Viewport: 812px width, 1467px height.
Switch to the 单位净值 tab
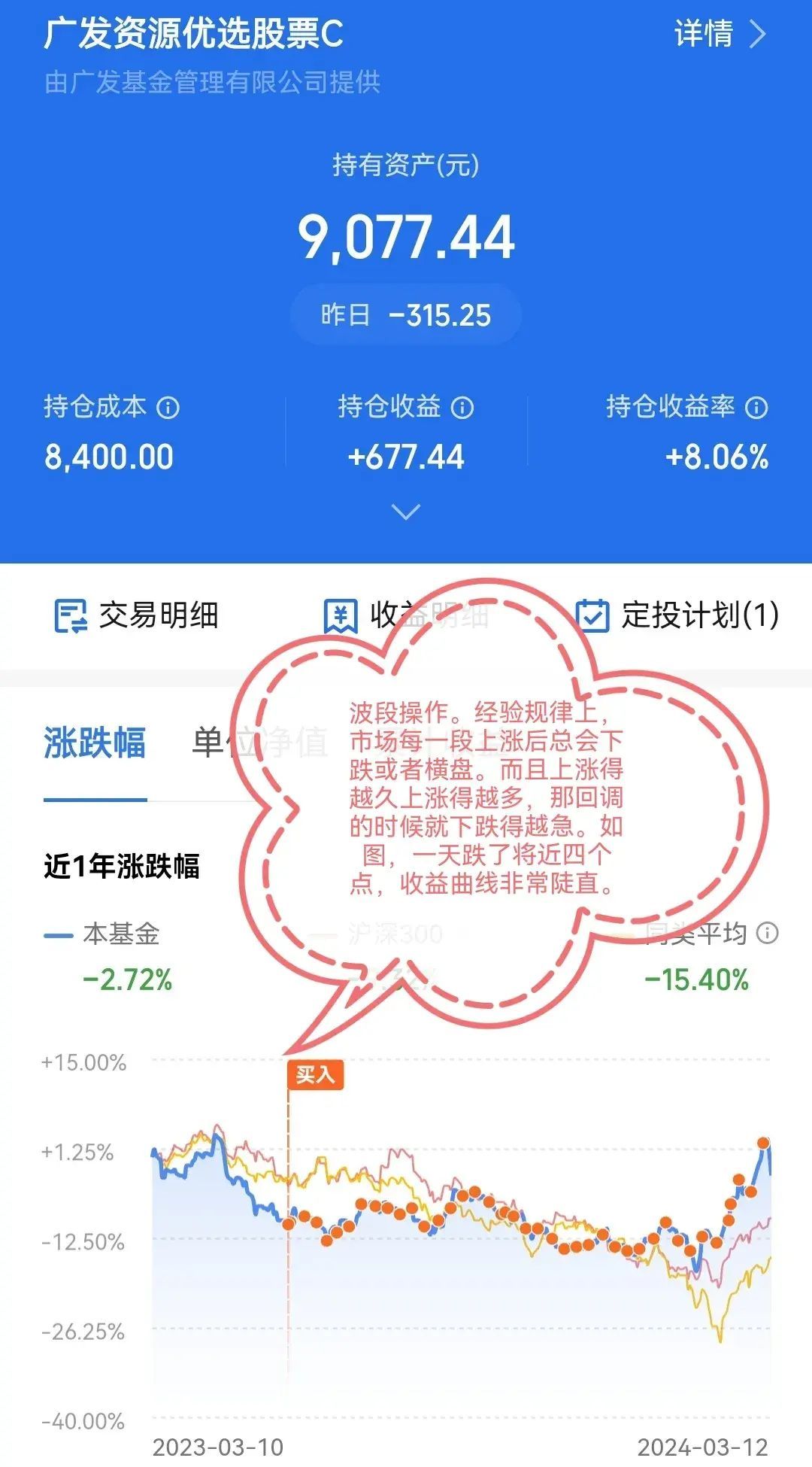tap(261, 741)
